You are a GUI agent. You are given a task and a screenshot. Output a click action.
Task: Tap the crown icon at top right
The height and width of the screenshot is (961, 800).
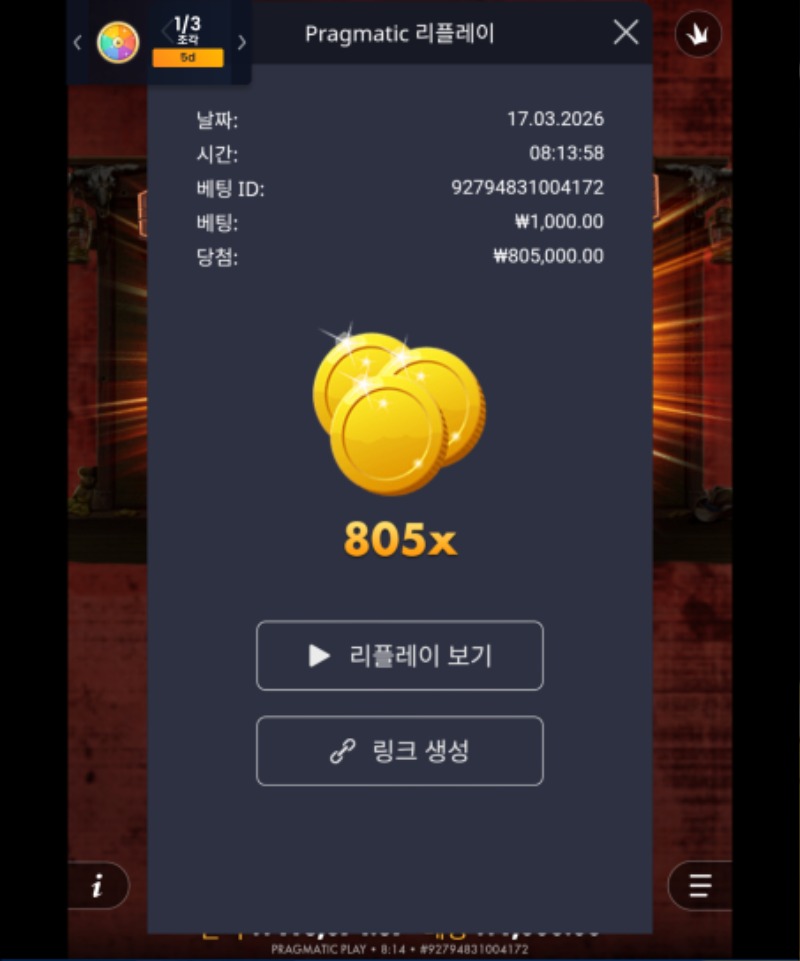pyautogui.click(x=698, y=36)
